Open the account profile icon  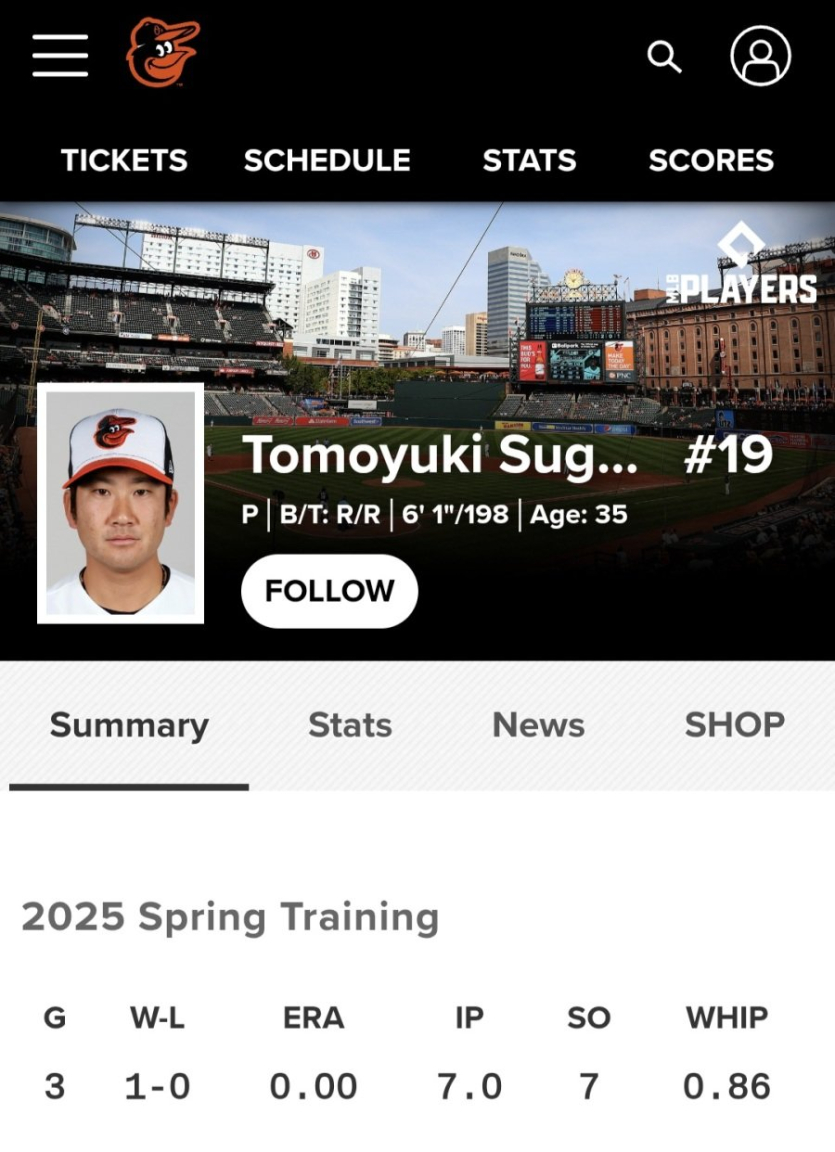(x=760, y=56)
